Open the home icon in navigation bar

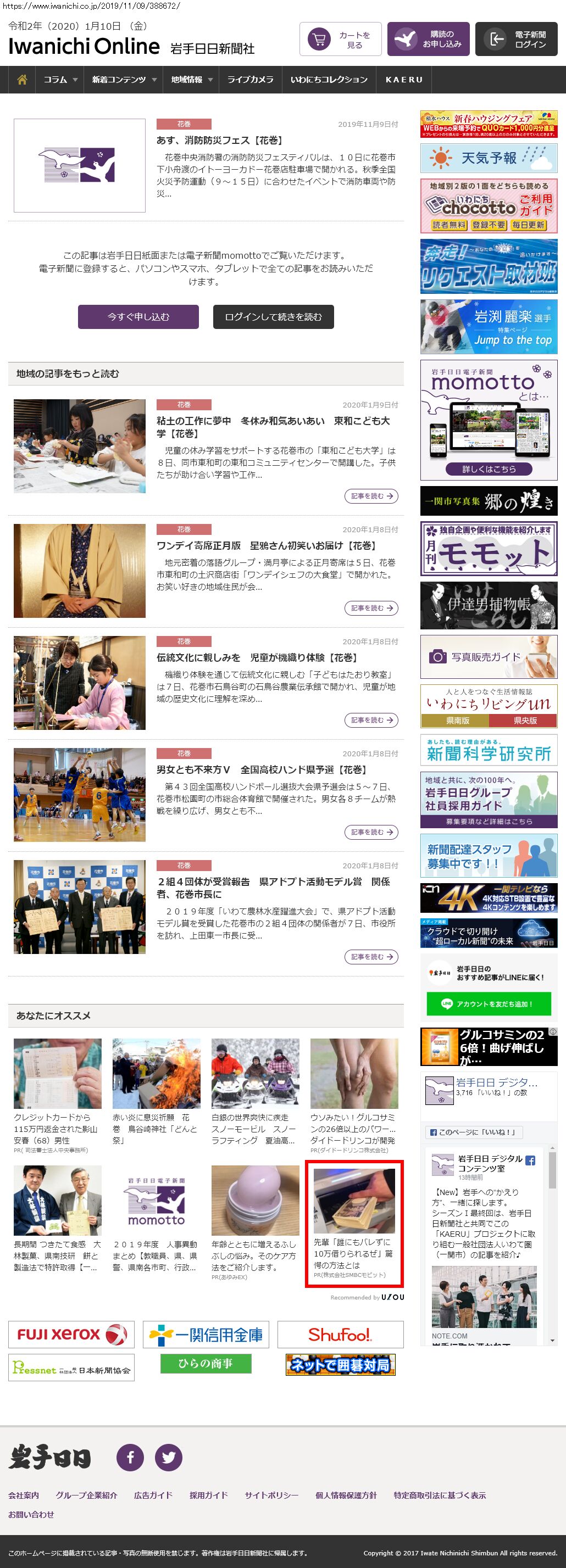pyautogui.click(x=22, y=80)
